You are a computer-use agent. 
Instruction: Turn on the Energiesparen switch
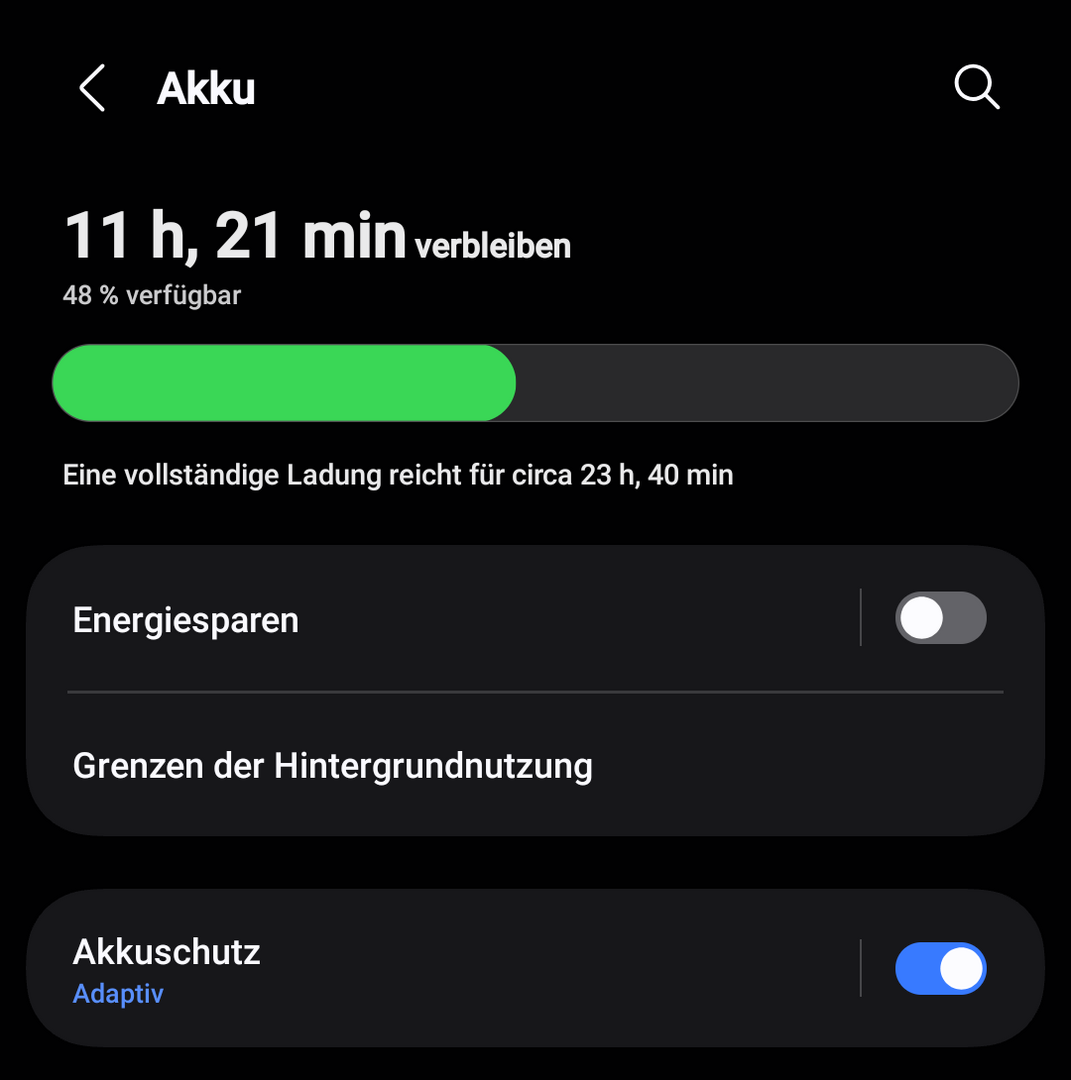coord(940,618)
